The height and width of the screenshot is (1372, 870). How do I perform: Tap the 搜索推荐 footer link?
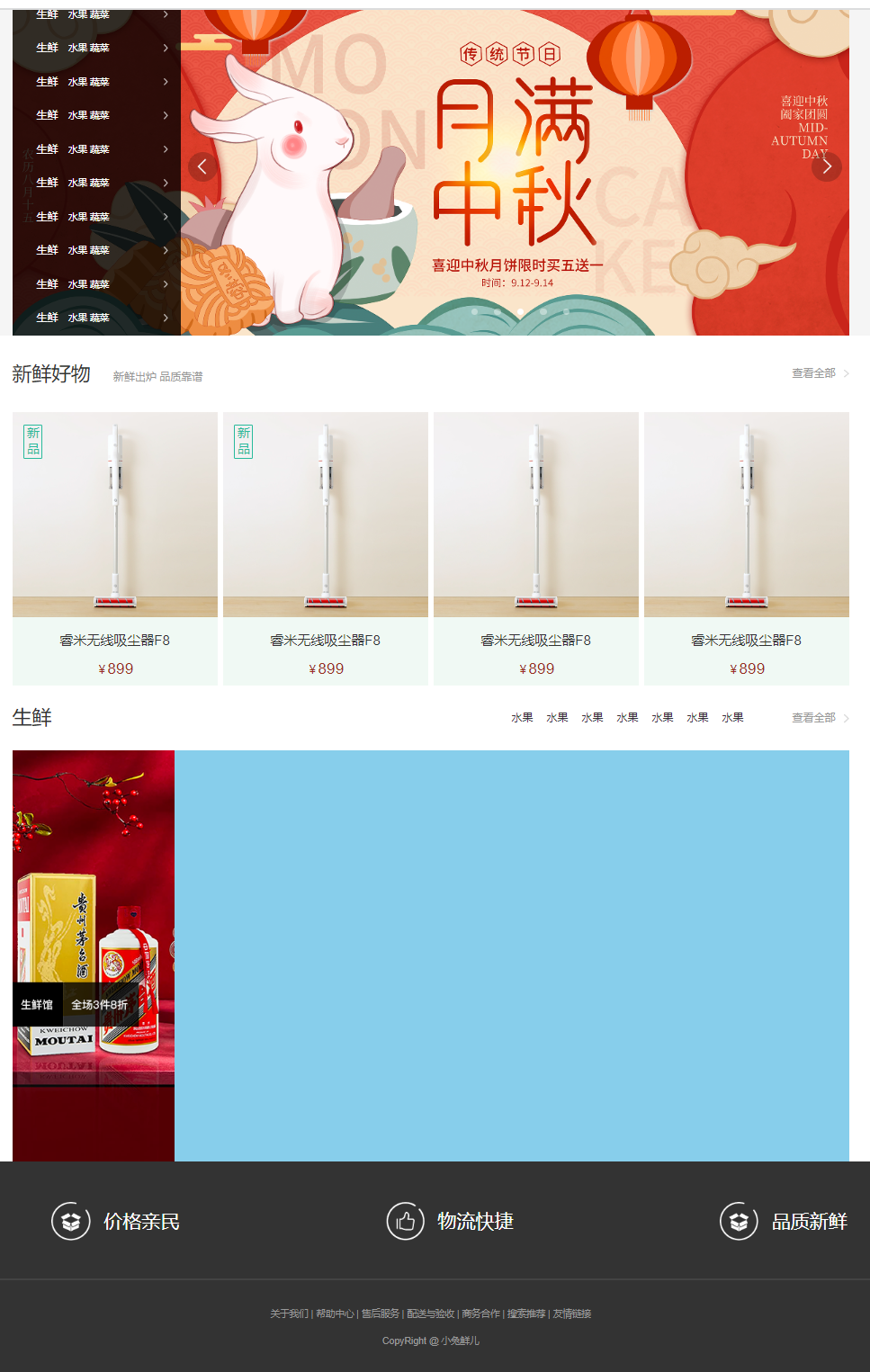(x=526, y=1314)
